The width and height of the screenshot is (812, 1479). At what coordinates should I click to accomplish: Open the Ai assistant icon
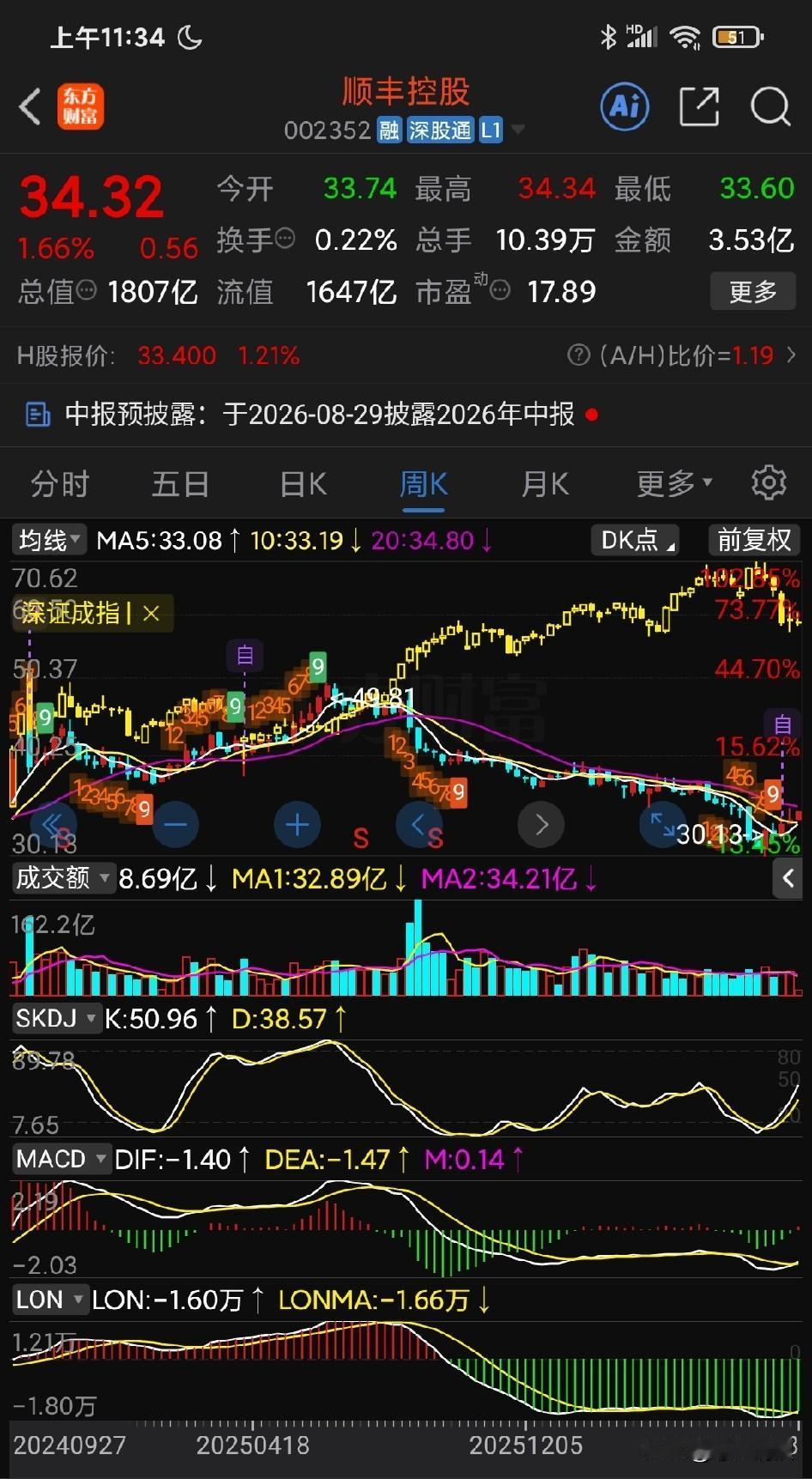(x=624, y=106)
